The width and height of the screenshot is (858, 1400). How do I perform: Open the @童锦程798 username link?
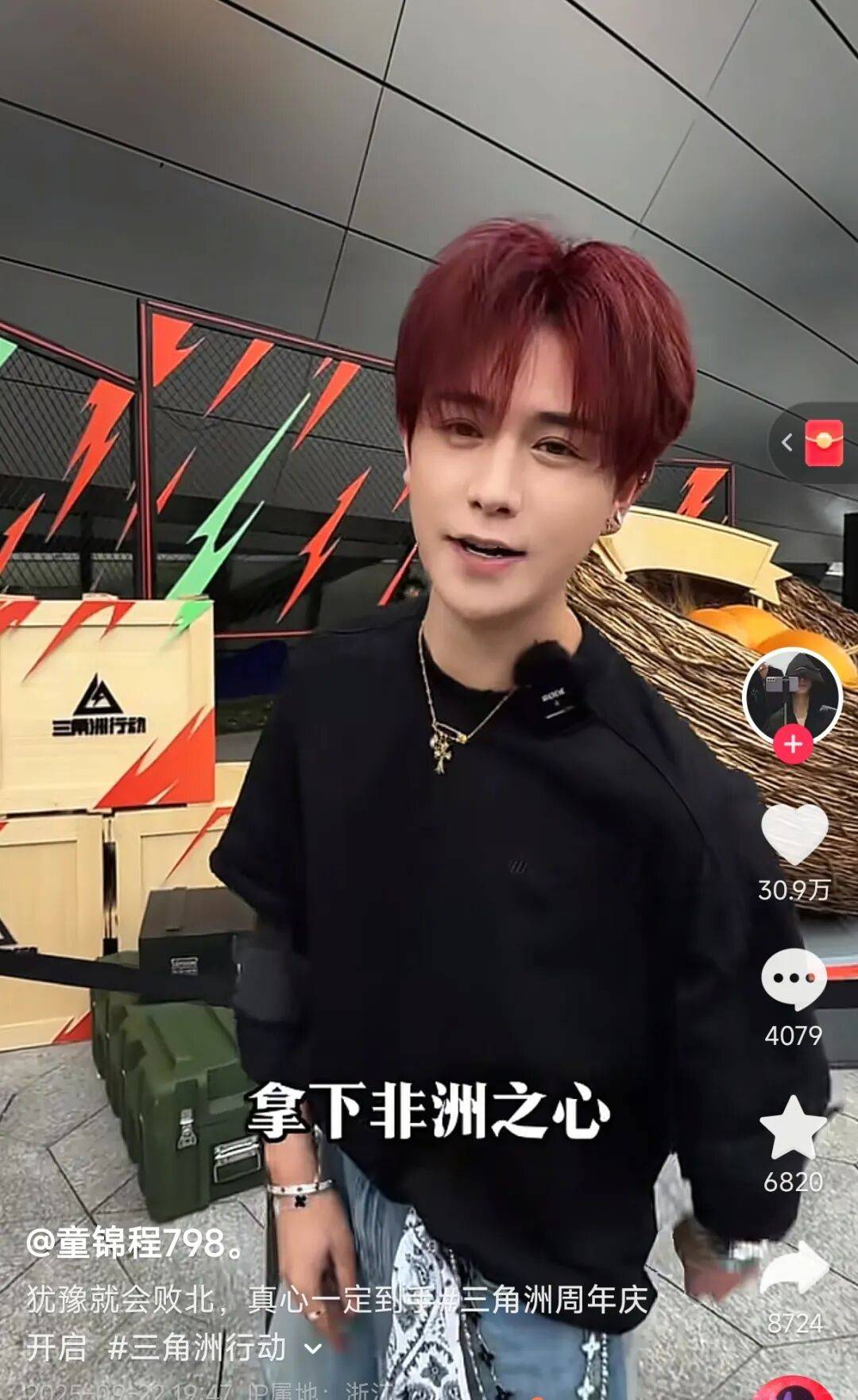point(135,1243)
